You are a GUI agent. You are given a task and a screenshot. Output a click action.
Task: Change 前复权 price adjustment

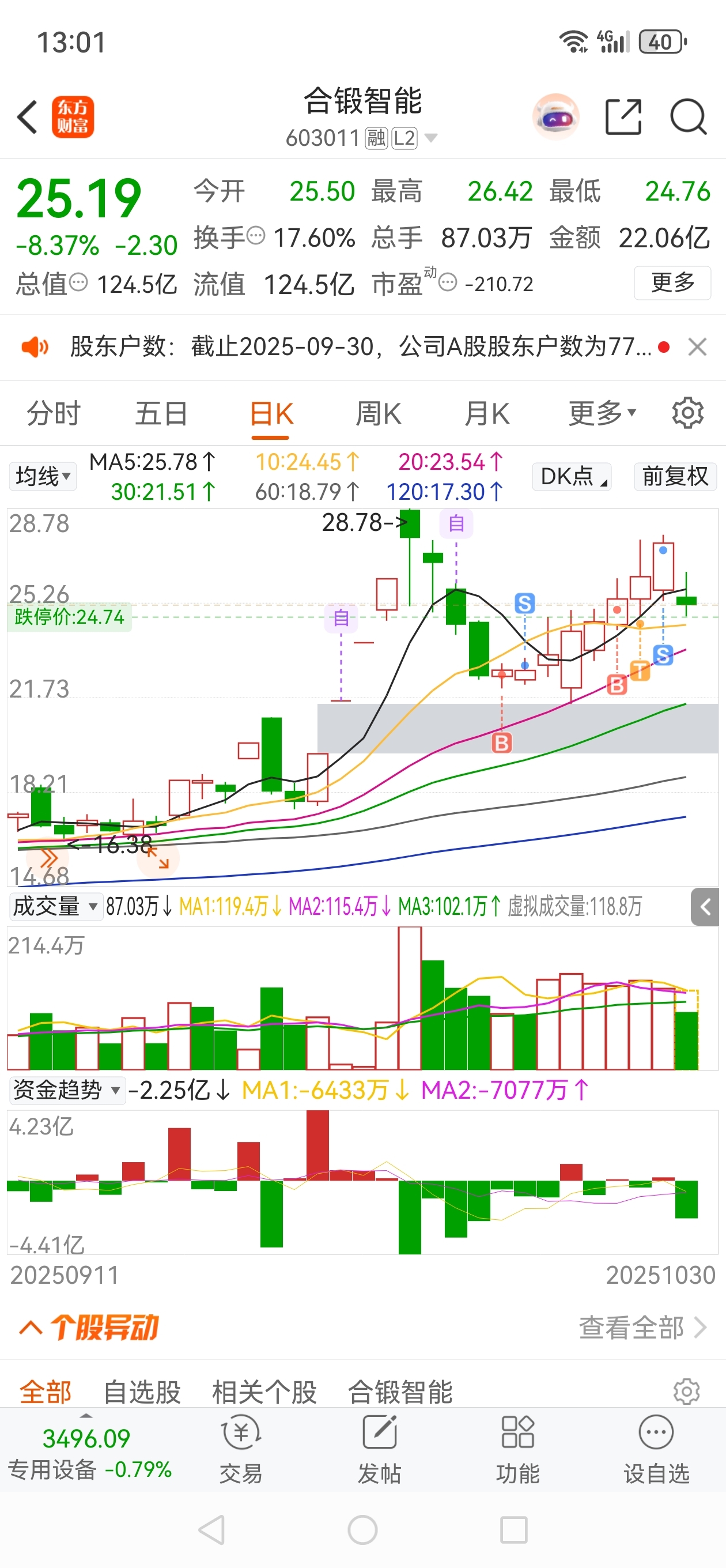(675, 476)
